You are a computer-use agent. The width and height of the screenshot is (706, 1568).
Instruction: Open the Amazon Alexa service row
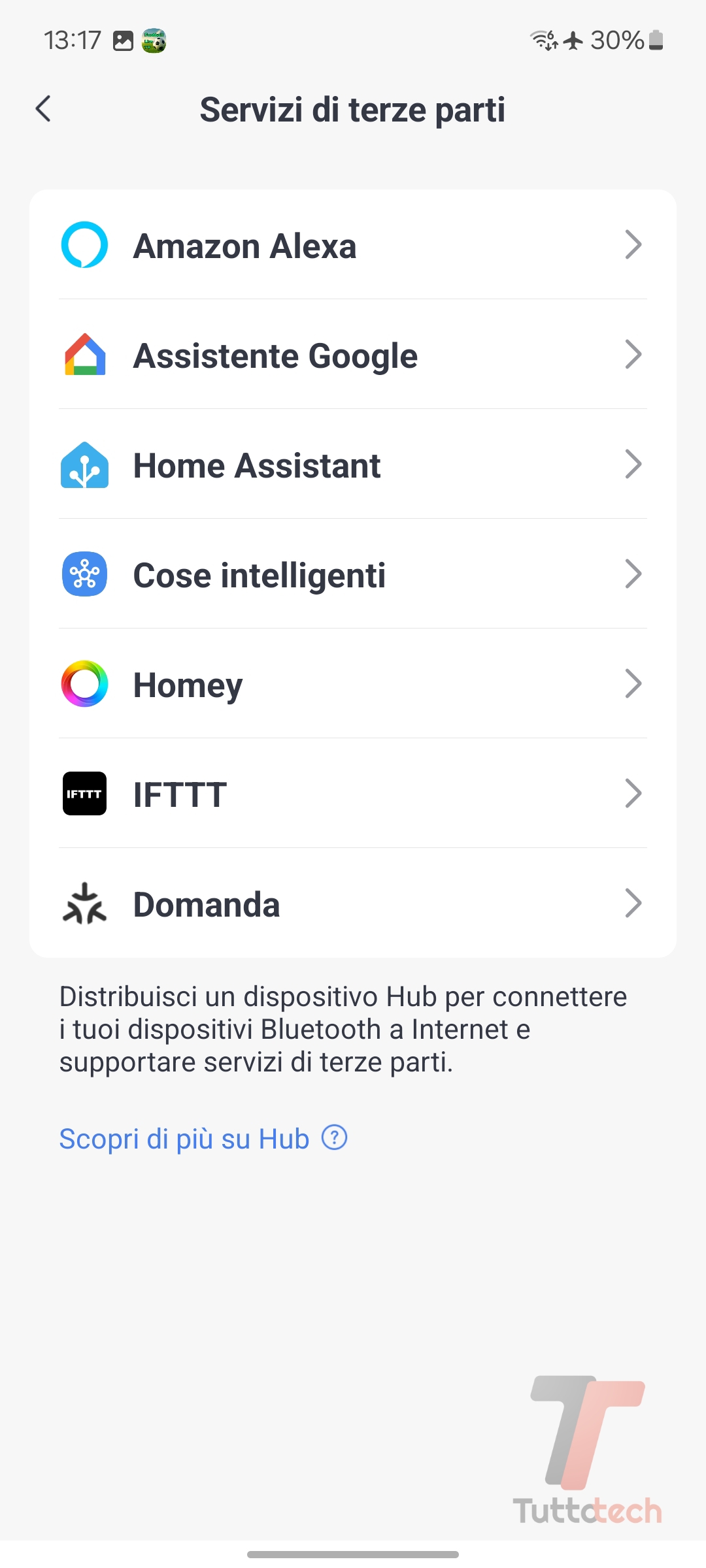(353, 246)
